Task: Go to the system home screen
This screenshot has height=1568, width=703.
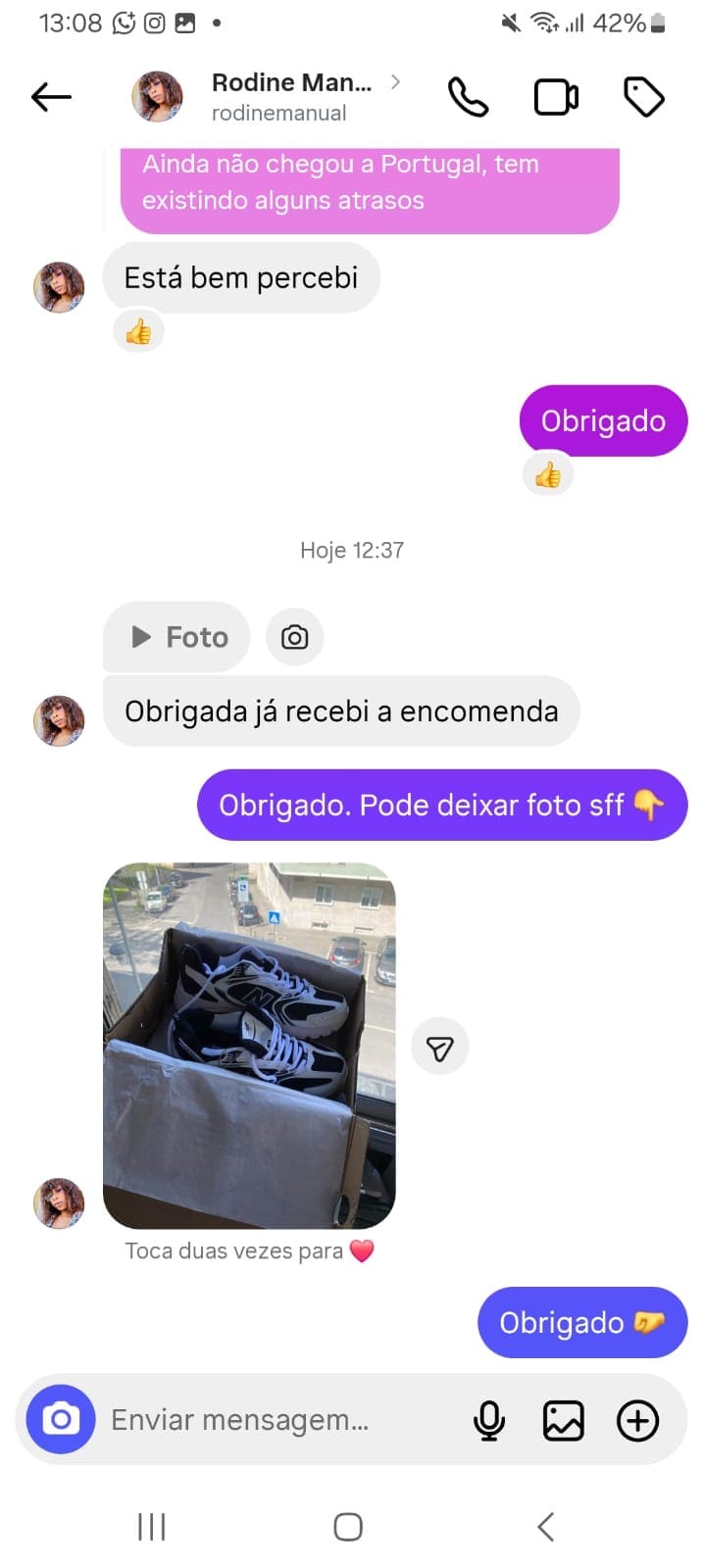Action: pos(348,1526)
